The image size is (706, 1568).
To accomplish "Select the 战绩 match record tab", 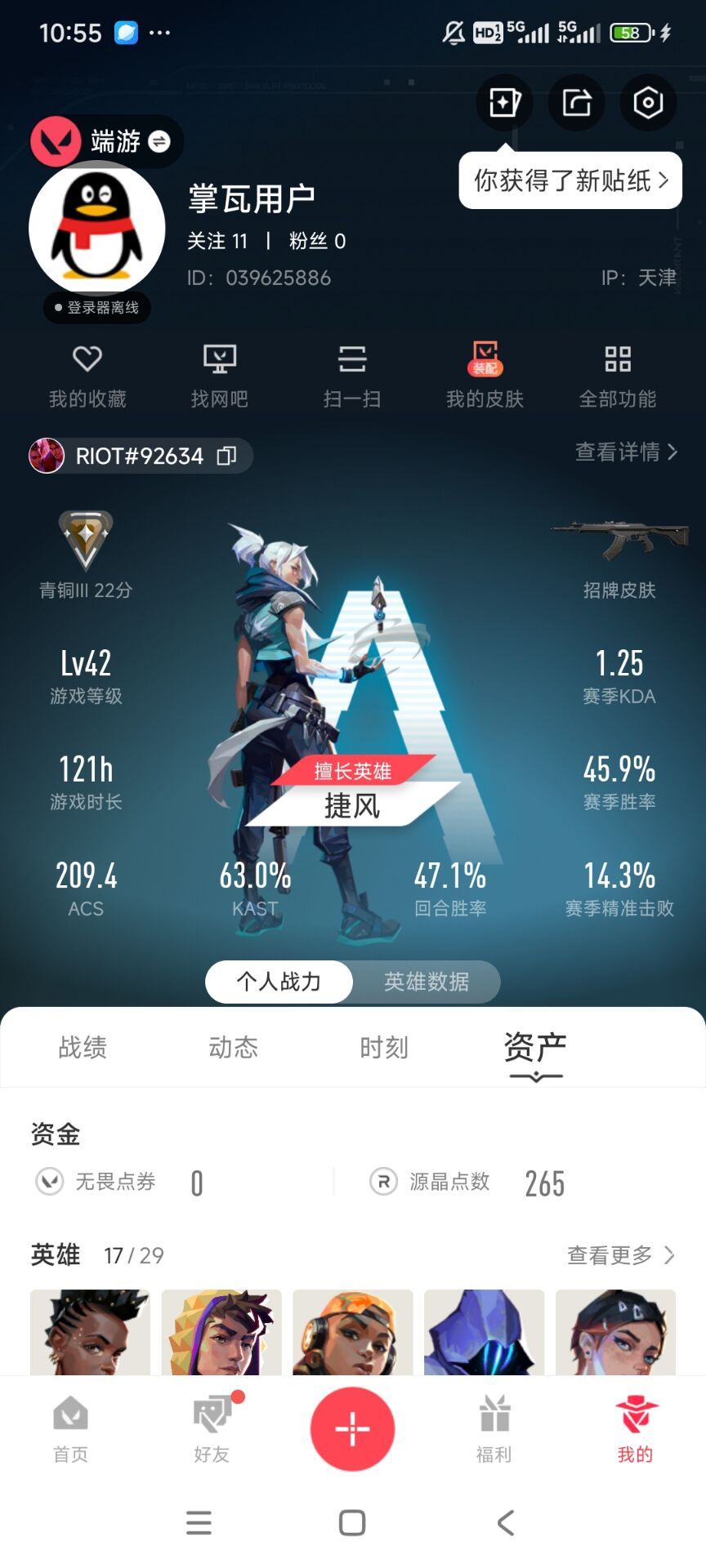I will pyautogui.click(x=83, y=1047).
